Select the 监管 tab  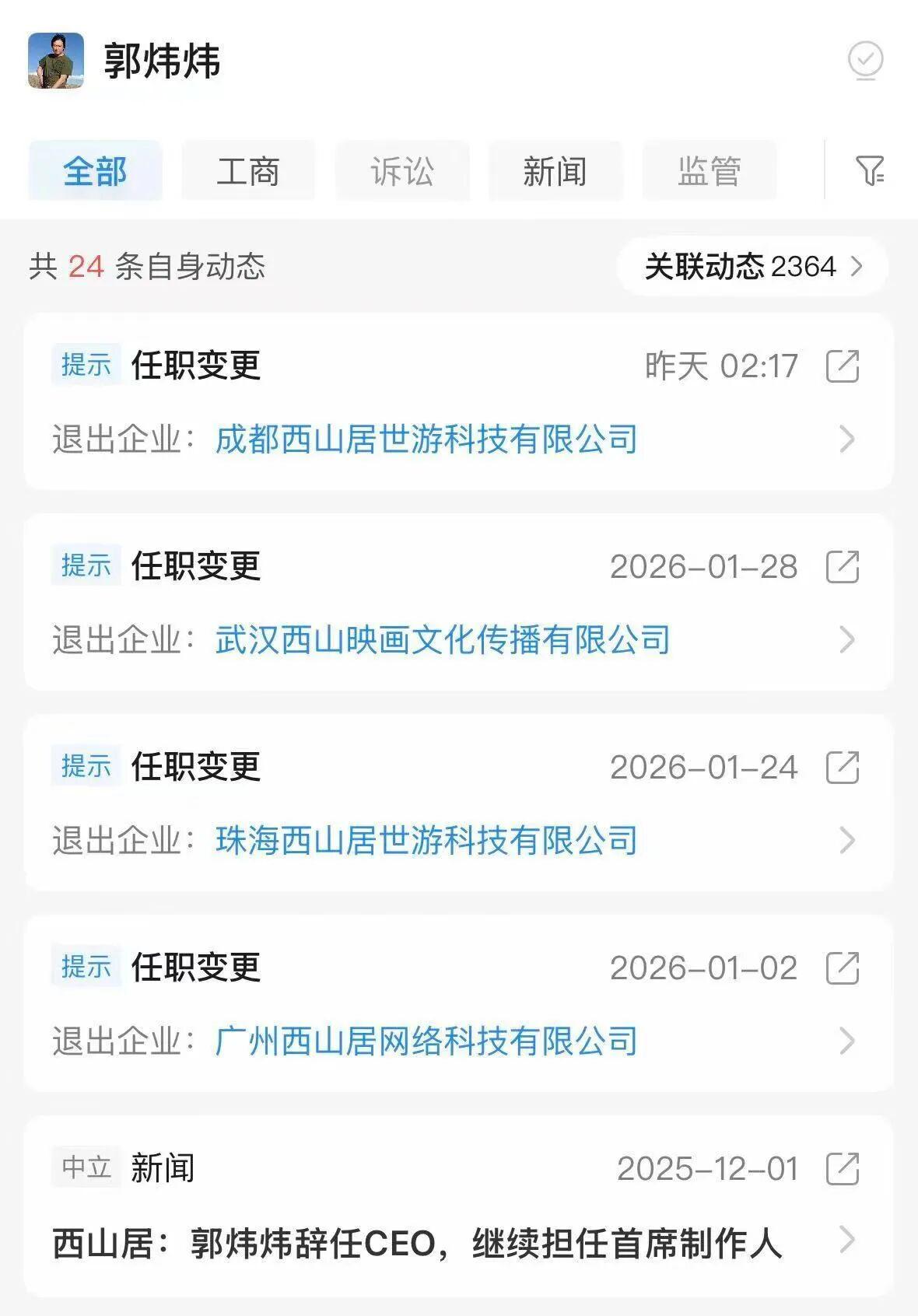click(x=708, y=171)
